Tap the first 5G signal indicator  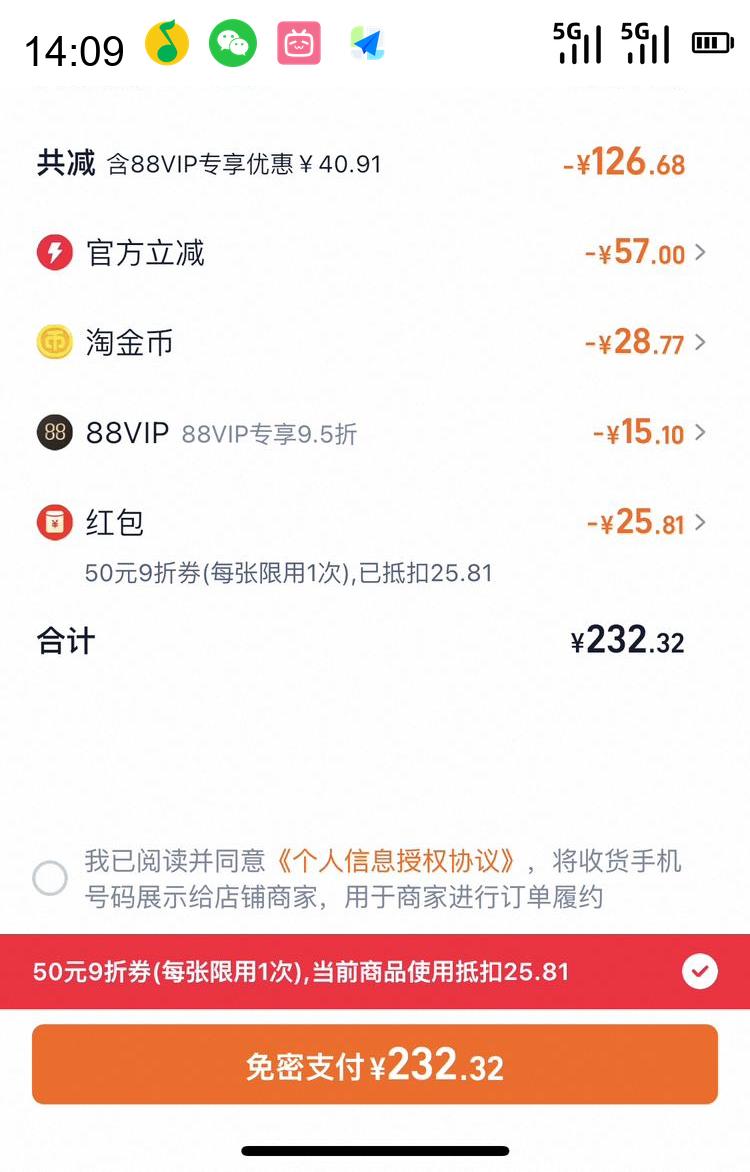pos(578,44)
